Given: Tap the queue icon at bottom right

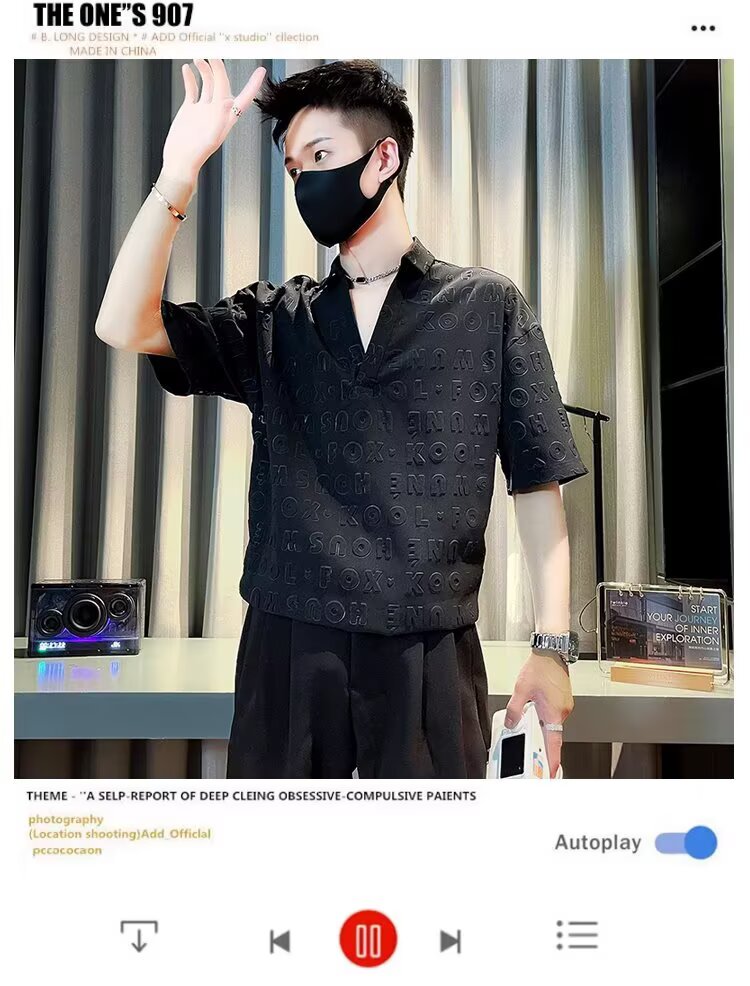Looking at the screenshot, I should click(576, 936).
